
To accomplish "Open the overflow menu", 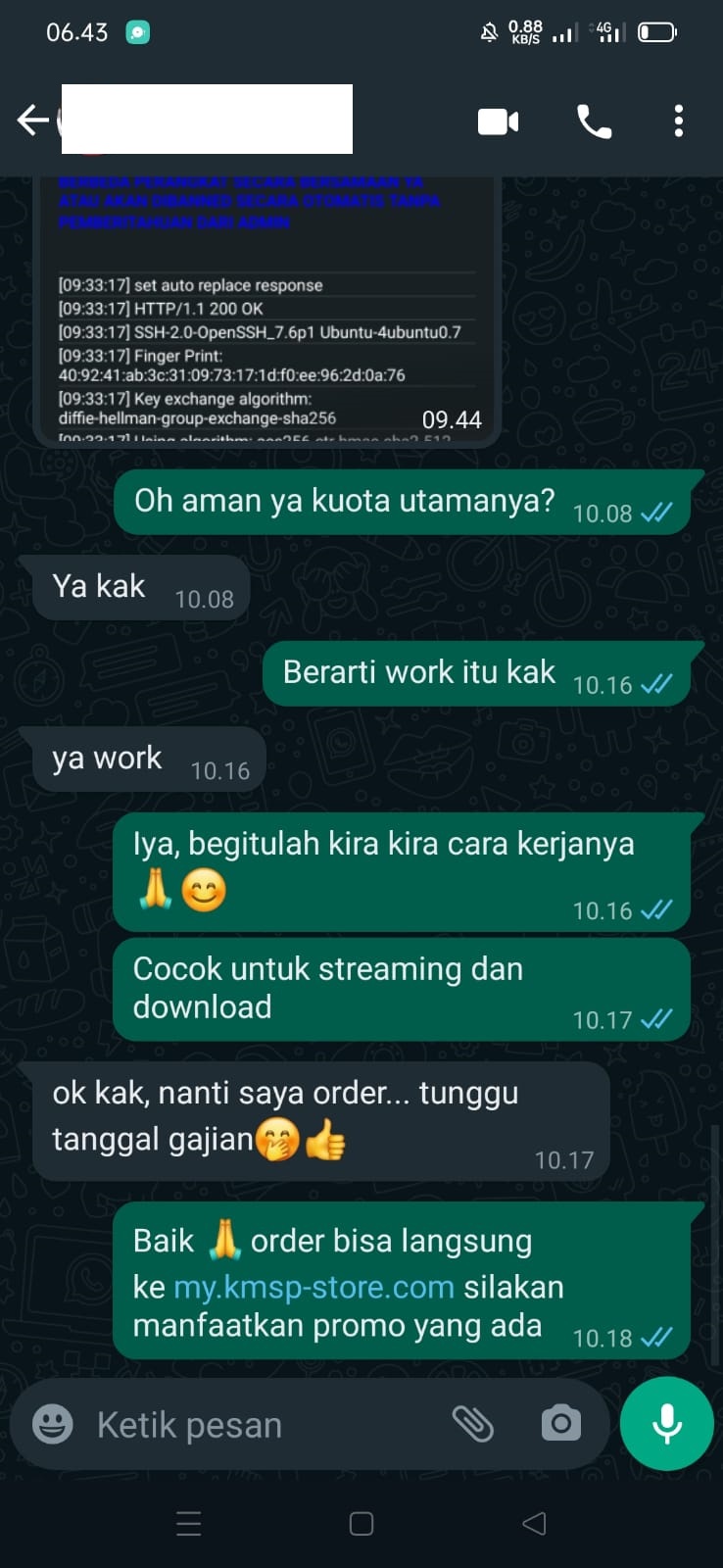I will tap(678, 122).
